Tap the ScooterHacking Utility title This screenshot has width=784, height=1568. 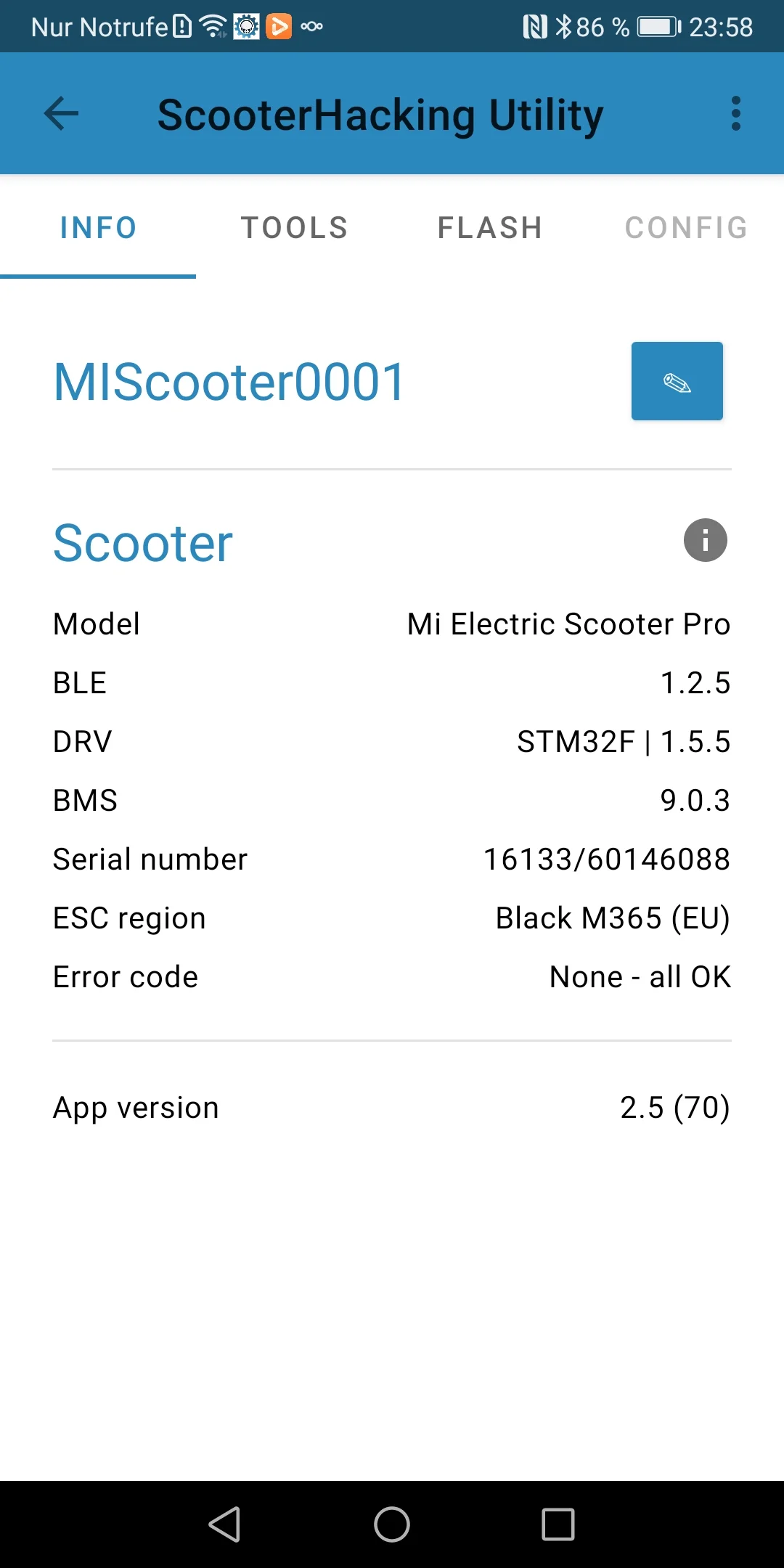coord(380,113)
